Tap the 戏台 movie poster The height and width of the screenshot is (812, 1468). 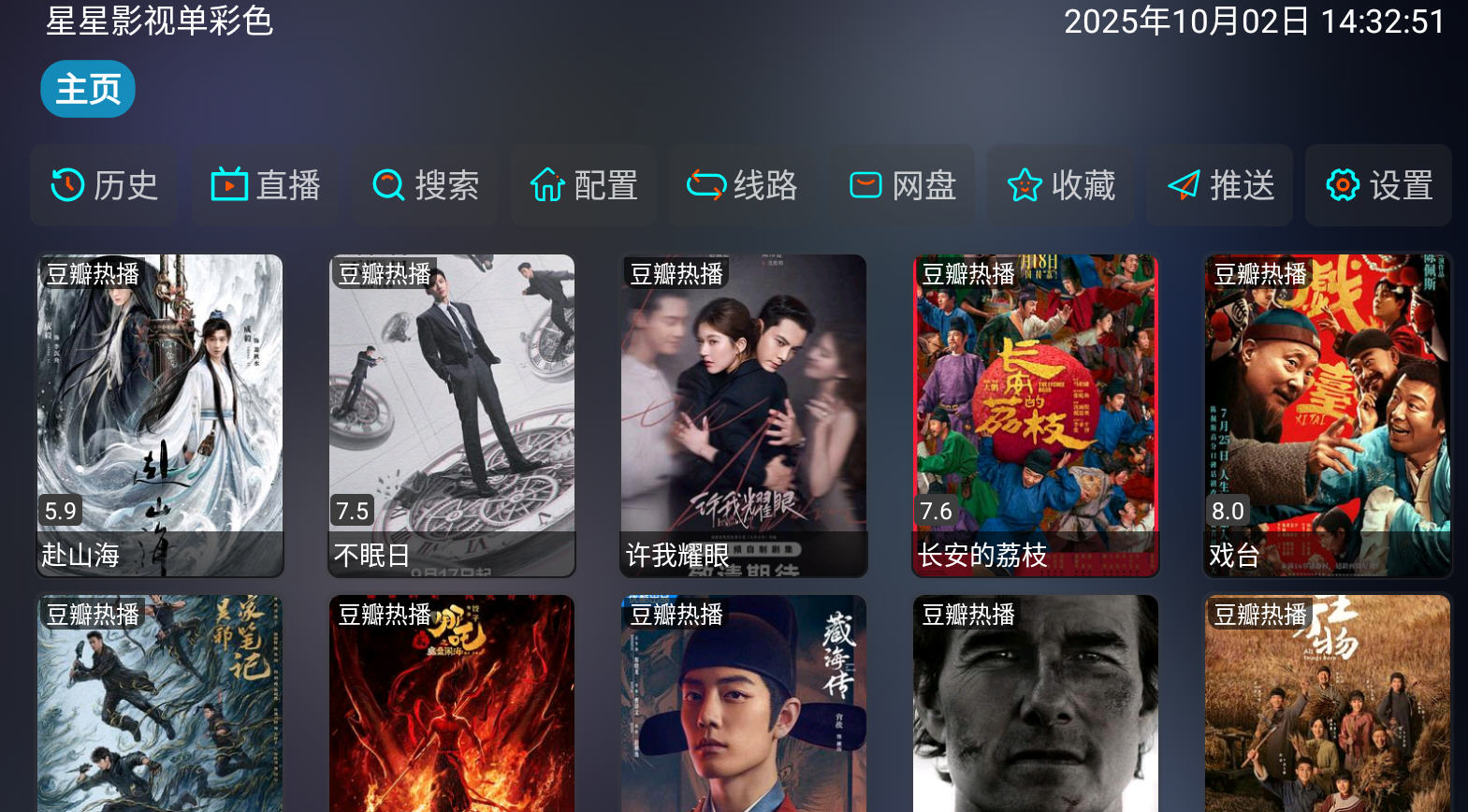click(x=1328, y=414)
